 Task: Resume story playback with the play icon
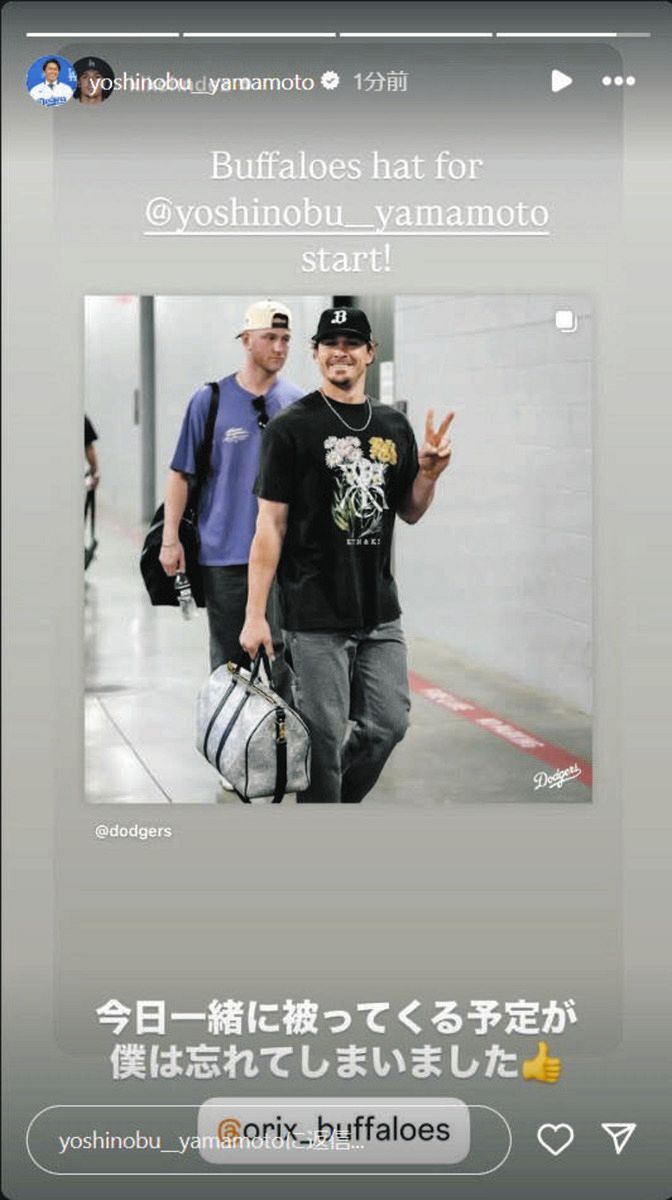pos(562,81)
